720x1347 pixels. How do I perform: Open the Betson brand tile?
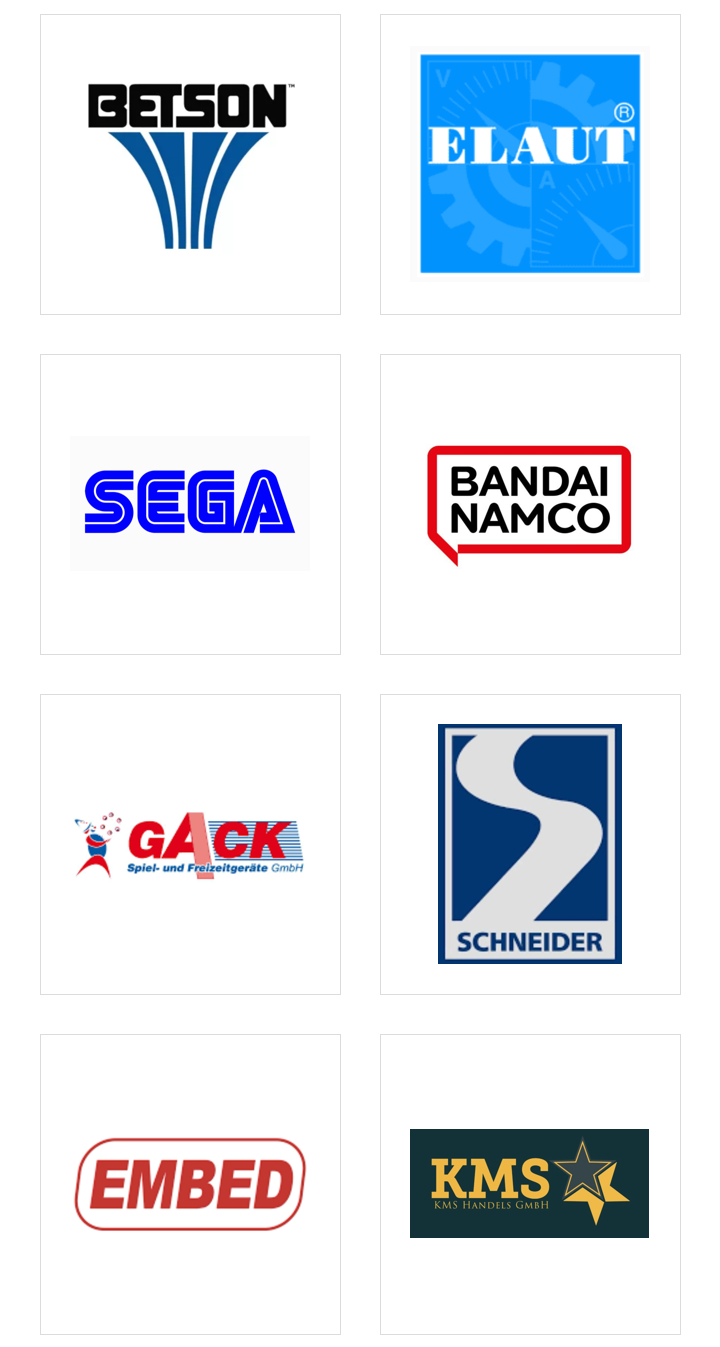(190, 165)
